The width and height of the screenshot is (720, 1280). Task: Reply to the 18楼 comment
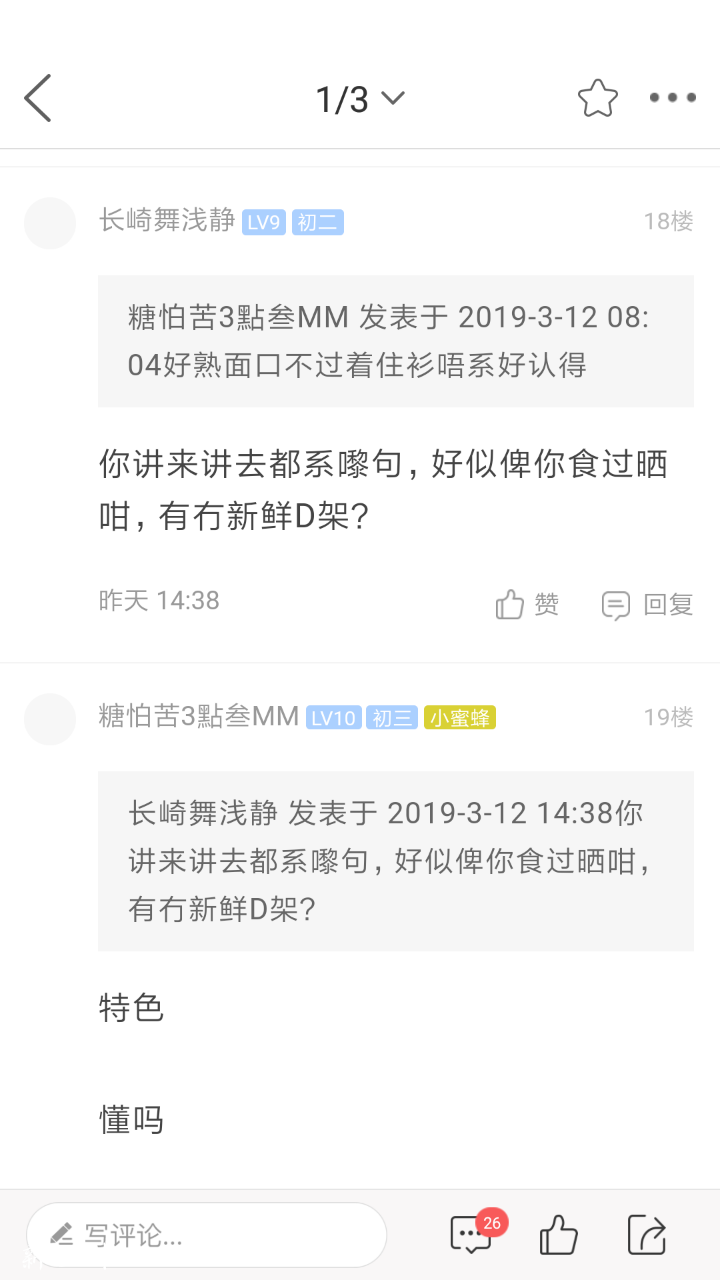[647, 604]
